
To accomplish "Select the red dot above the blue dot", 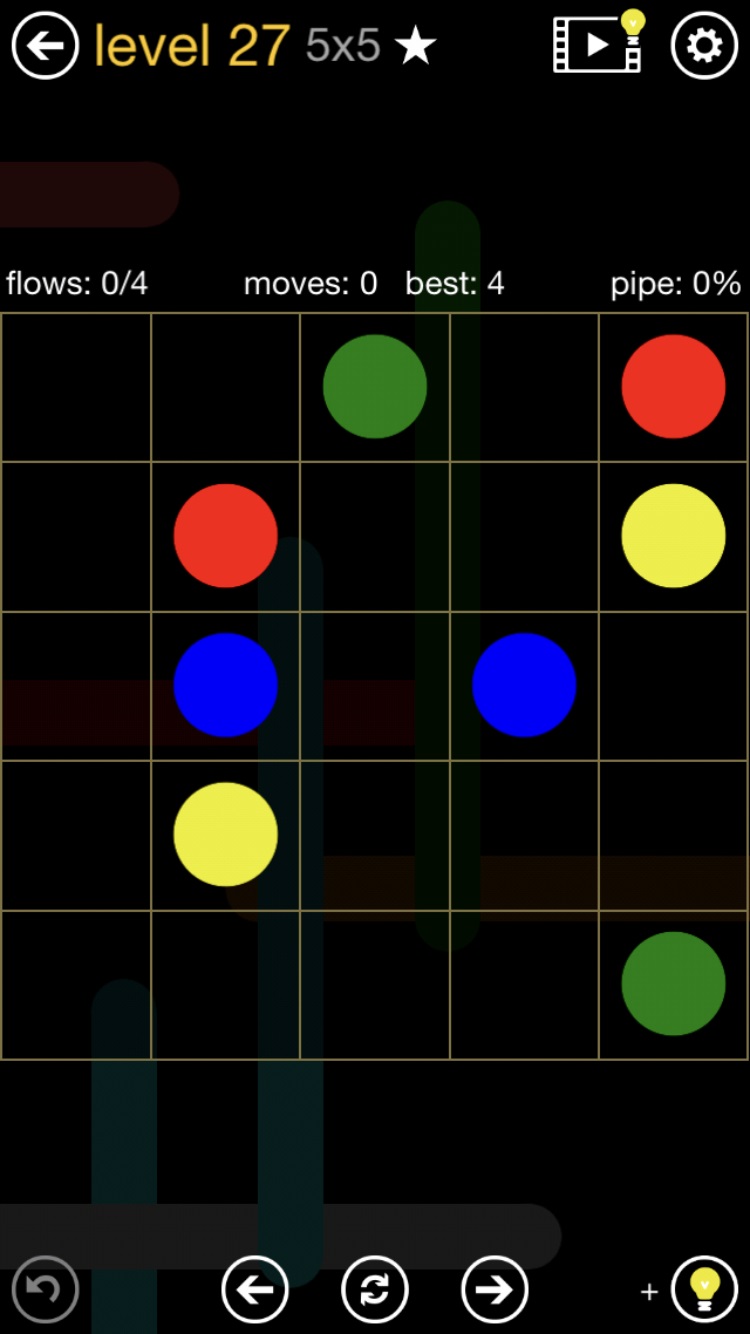I will click(225, 535).
